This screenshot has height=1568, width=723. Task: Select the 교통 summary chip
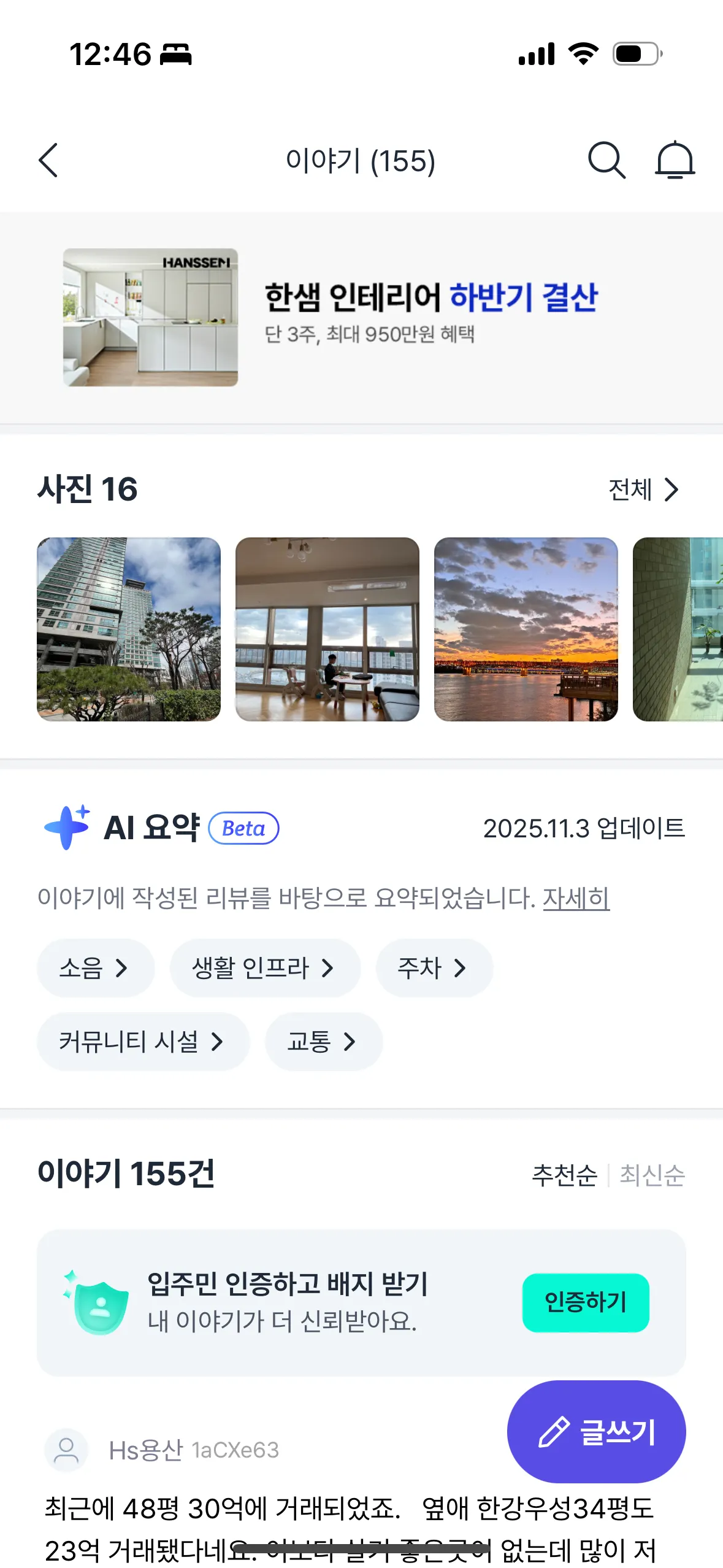tap(323, 1041)
